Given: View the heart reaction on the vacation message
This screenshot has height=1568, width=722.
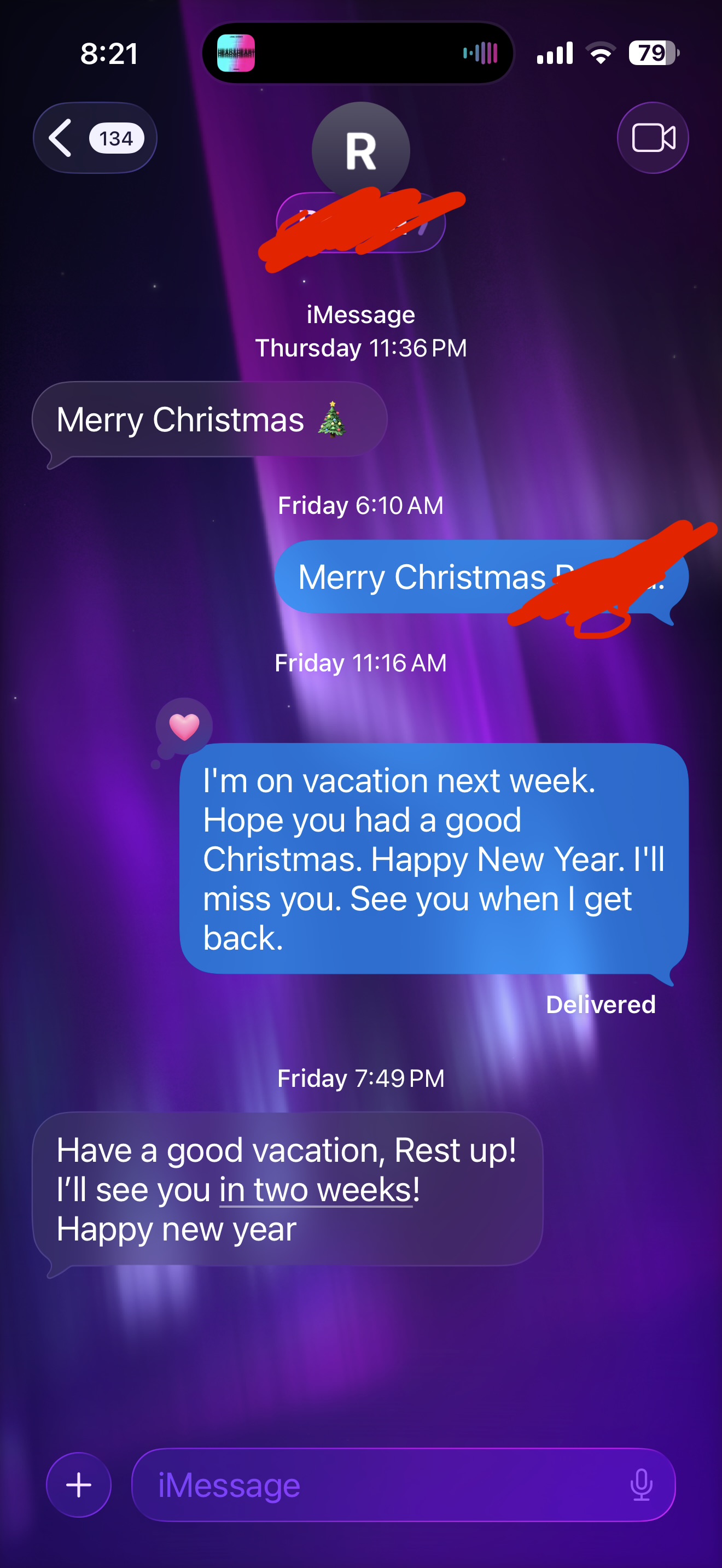Looking at the screenshot, I should point(184,726).
